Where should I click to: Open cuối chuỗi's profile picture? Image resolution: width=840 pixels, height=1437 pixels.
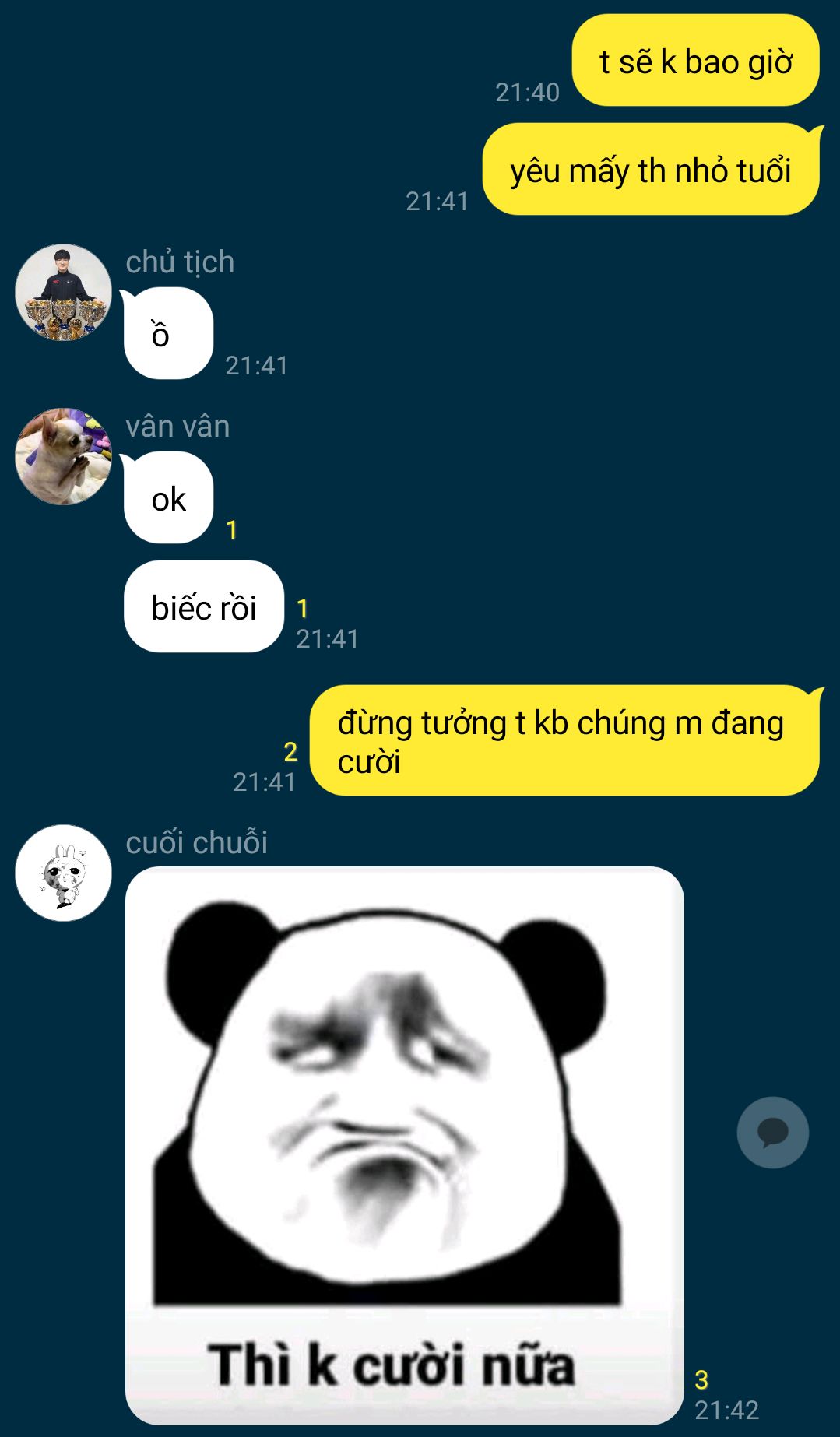63,873
